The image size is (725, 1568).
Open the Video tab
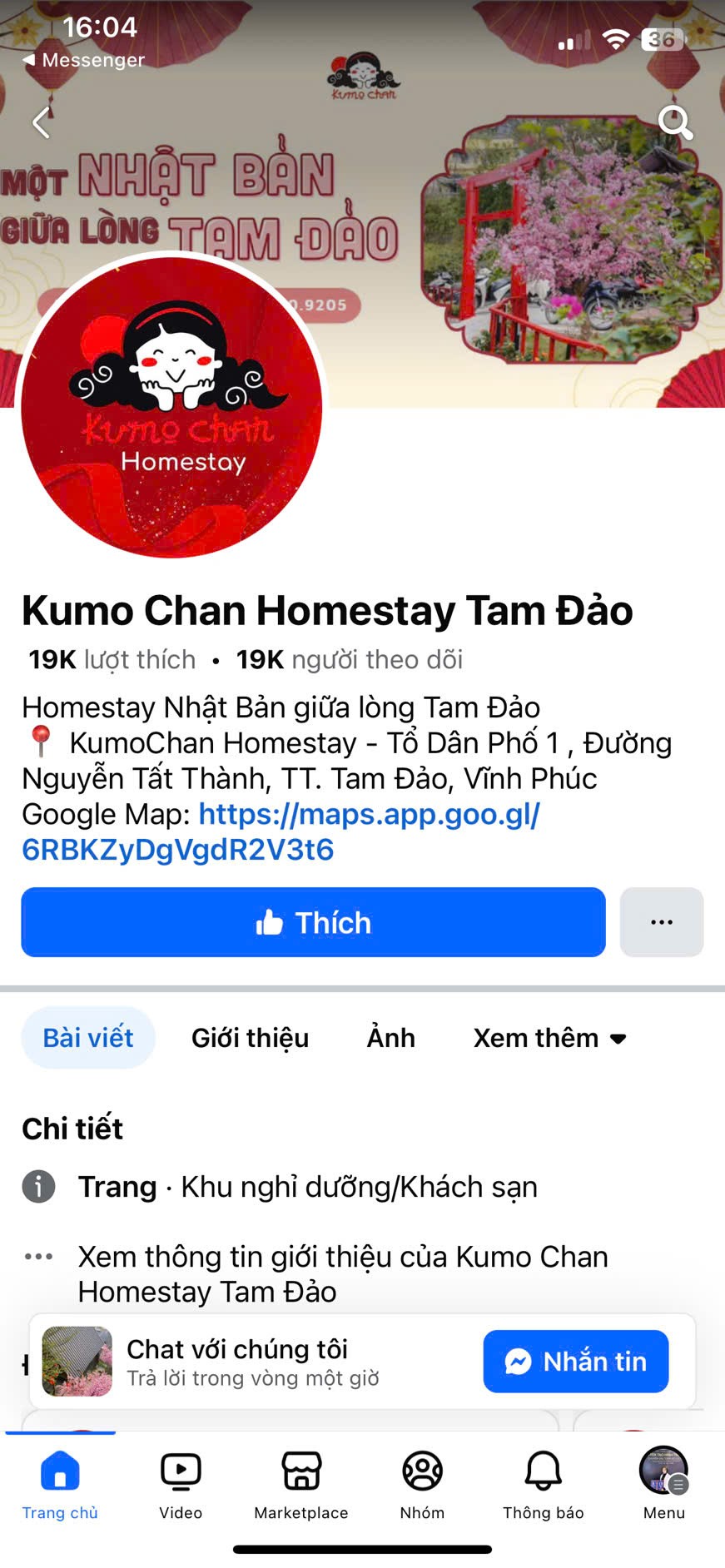(181, 1485)
